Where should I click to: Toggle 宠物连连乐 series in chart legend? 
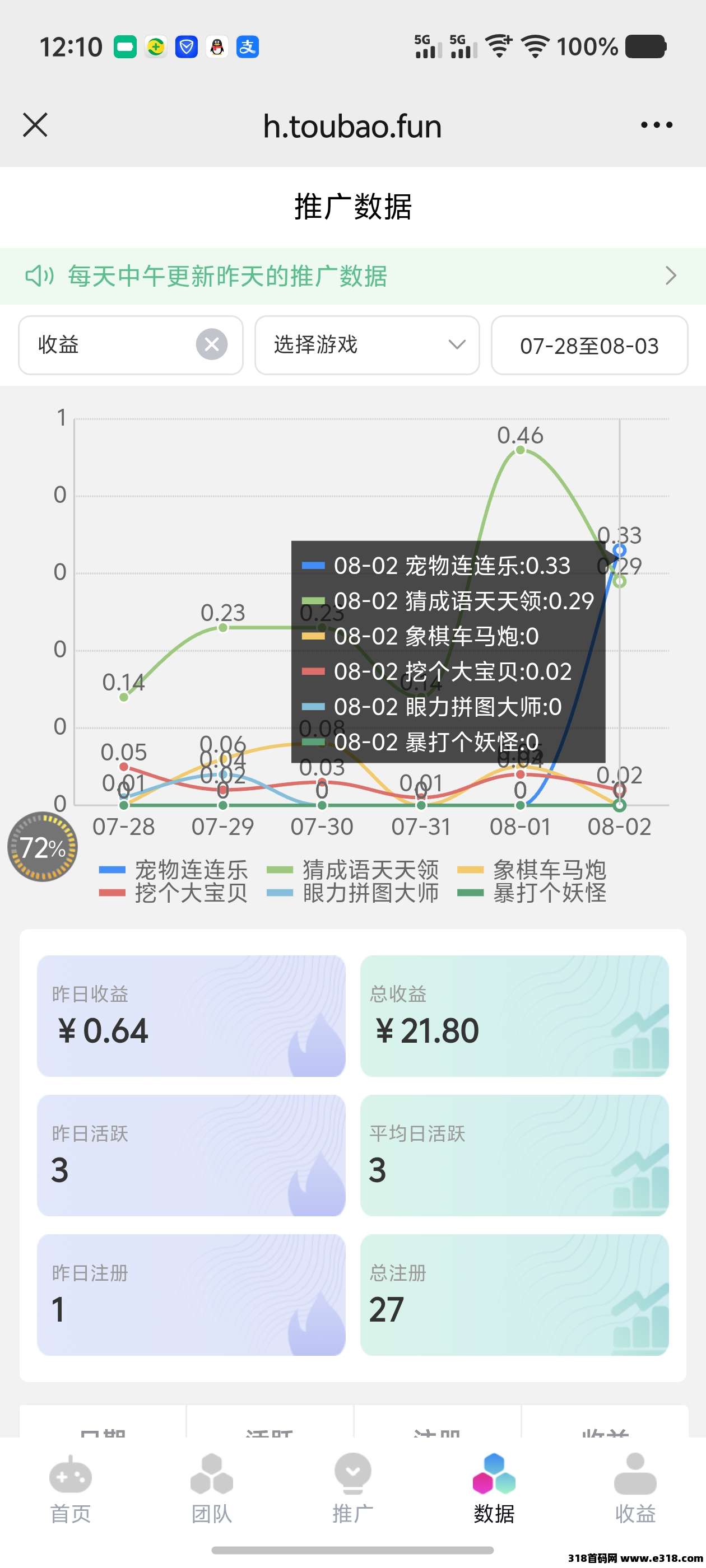point(173,869)
